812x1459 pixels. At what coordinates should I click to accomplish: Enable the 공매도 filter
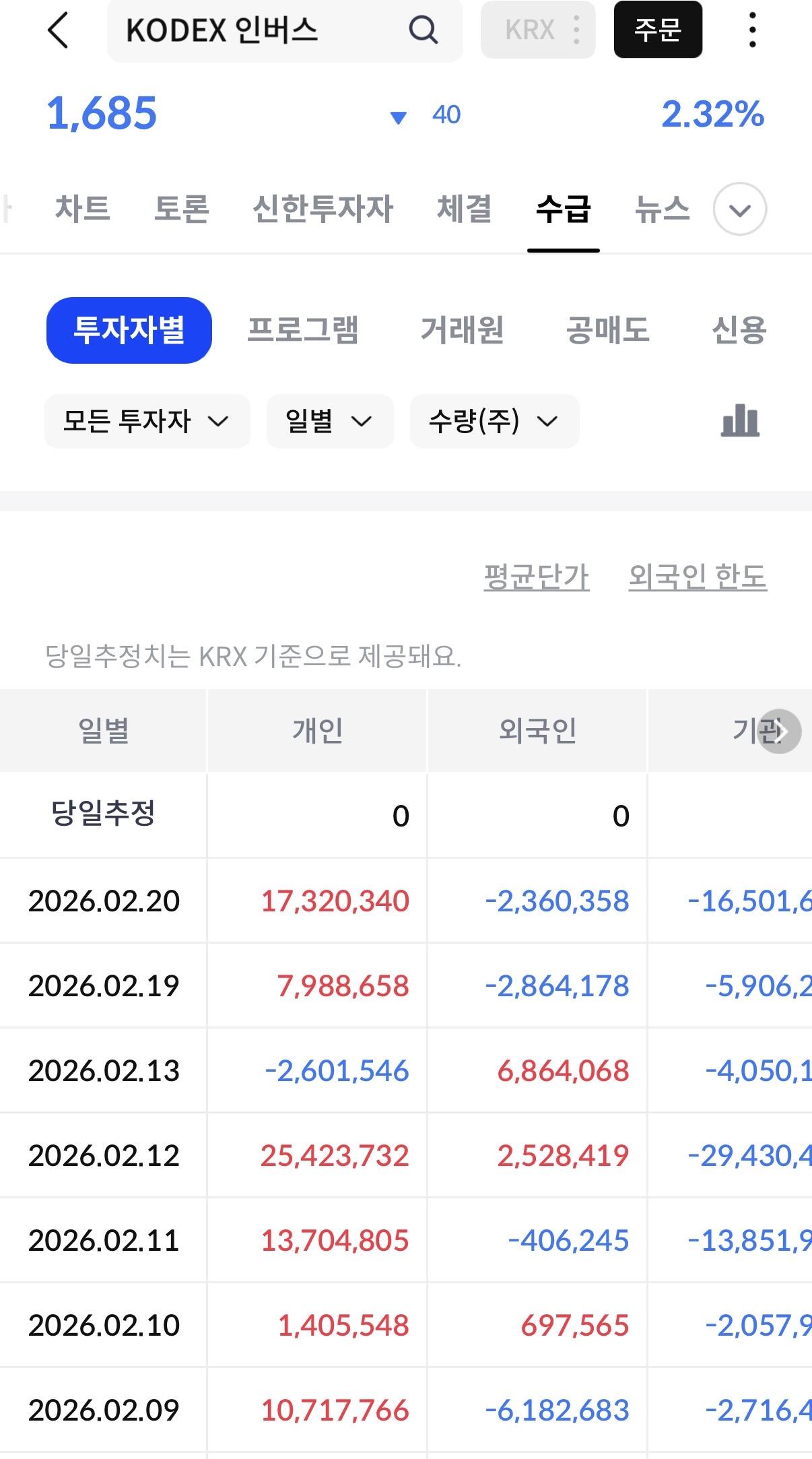pyautogui.click(x=608, y=331)
